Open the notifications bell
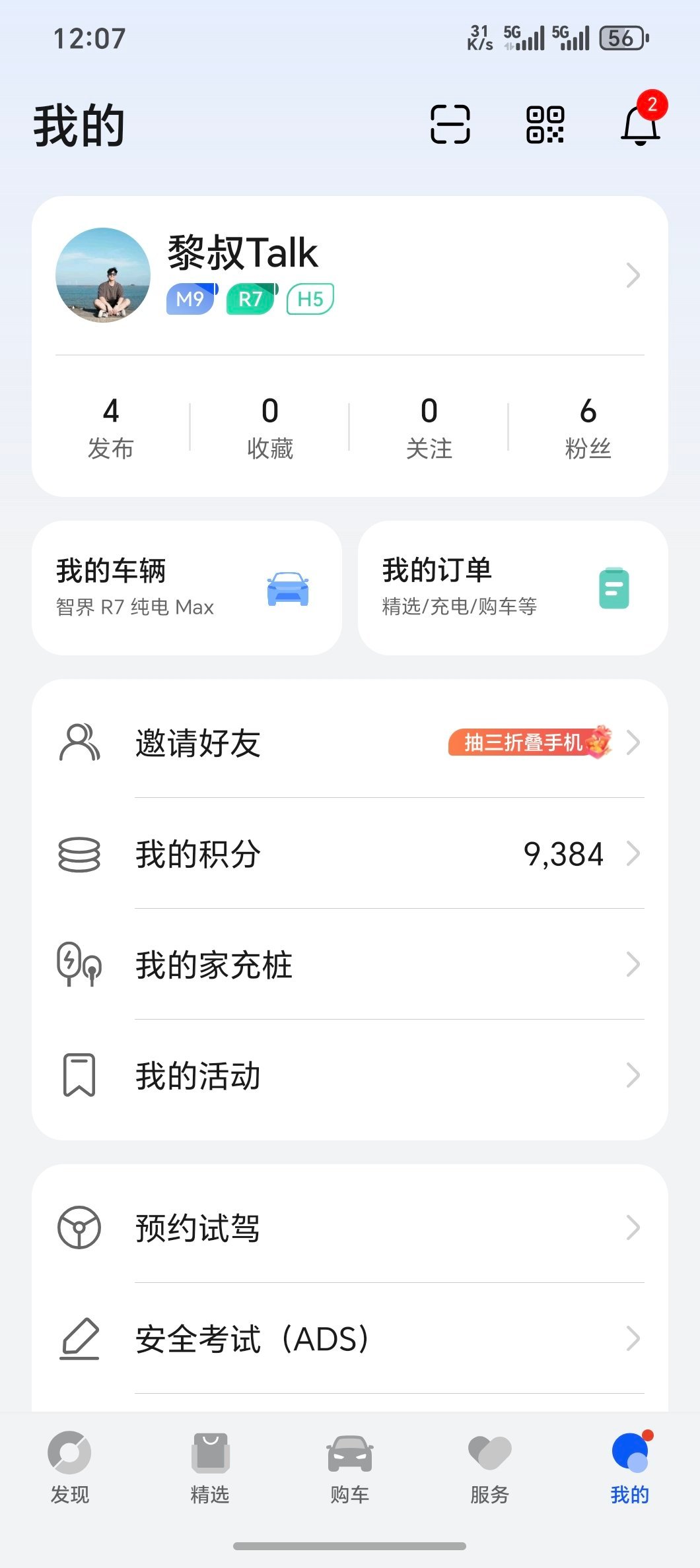The width and height of the screenshot is (700, 1568). 640,124
